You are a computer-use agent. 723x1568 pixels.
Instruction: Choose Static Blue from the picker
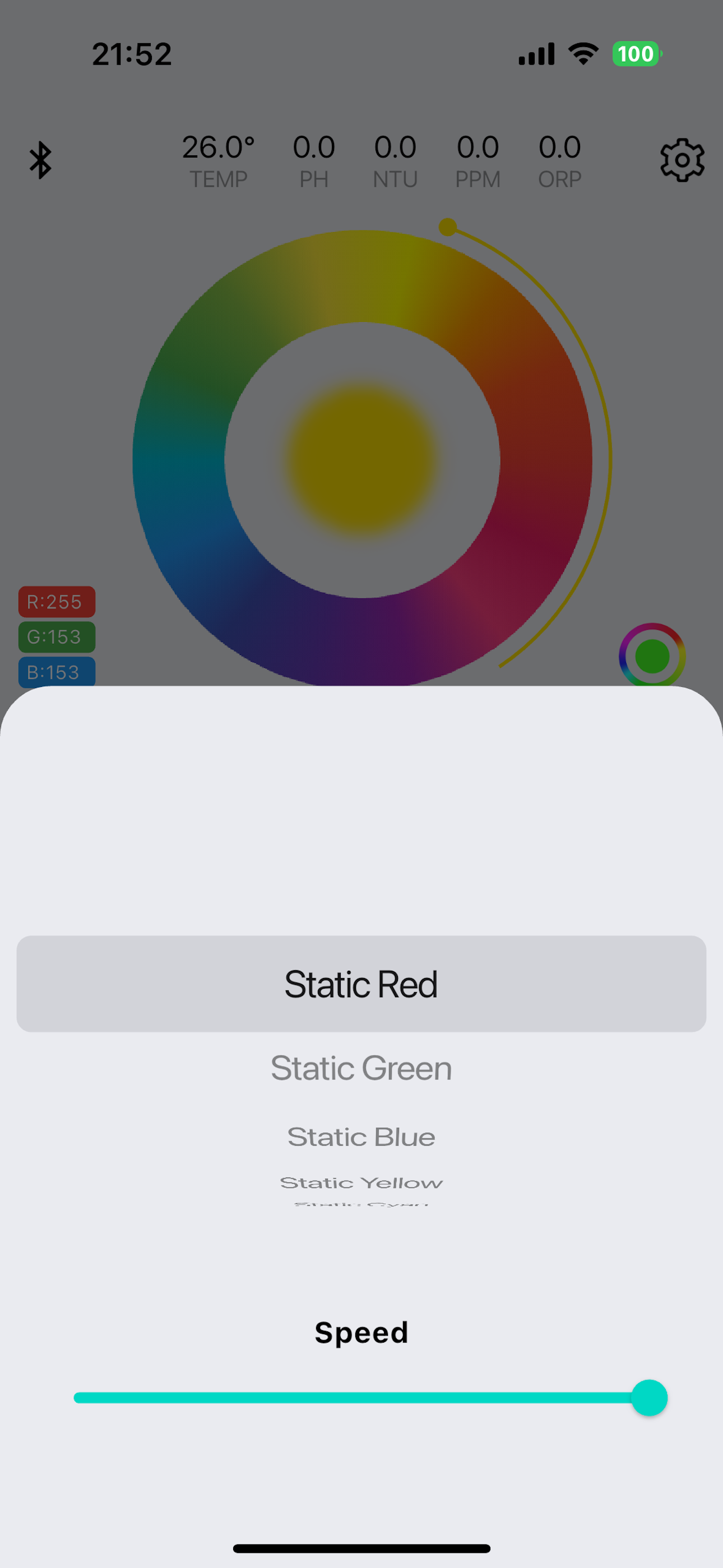click(361, 1136)
